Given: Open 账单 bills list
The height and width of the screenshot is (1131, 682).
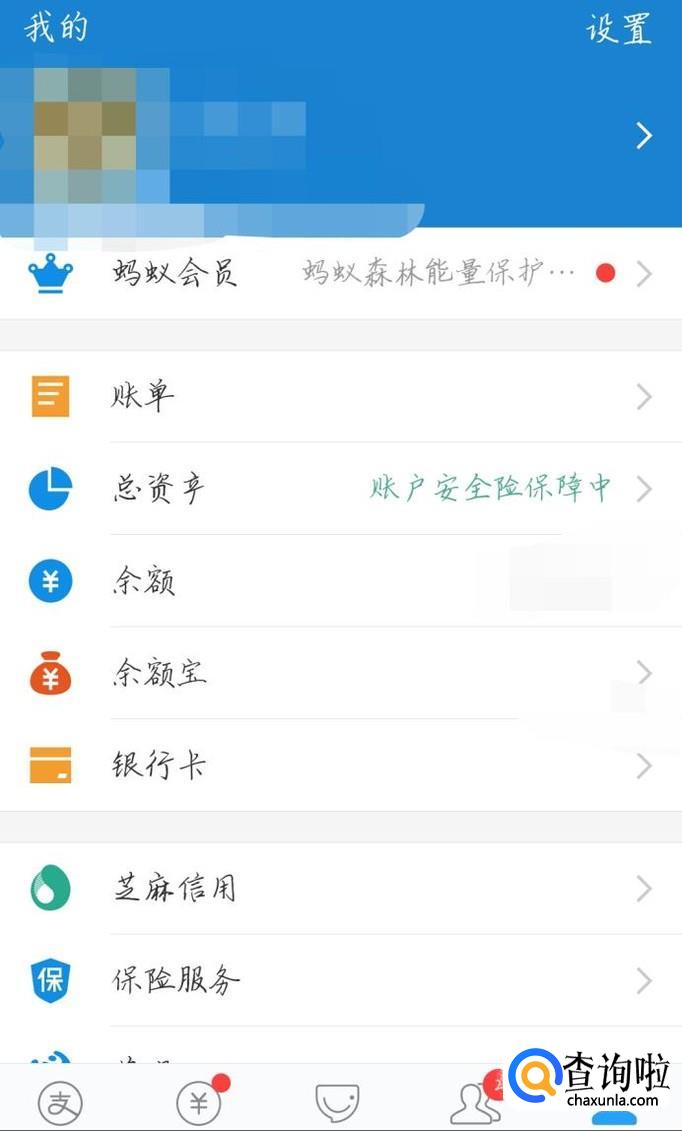Looking at the screenshot, I should pos(340,397).
